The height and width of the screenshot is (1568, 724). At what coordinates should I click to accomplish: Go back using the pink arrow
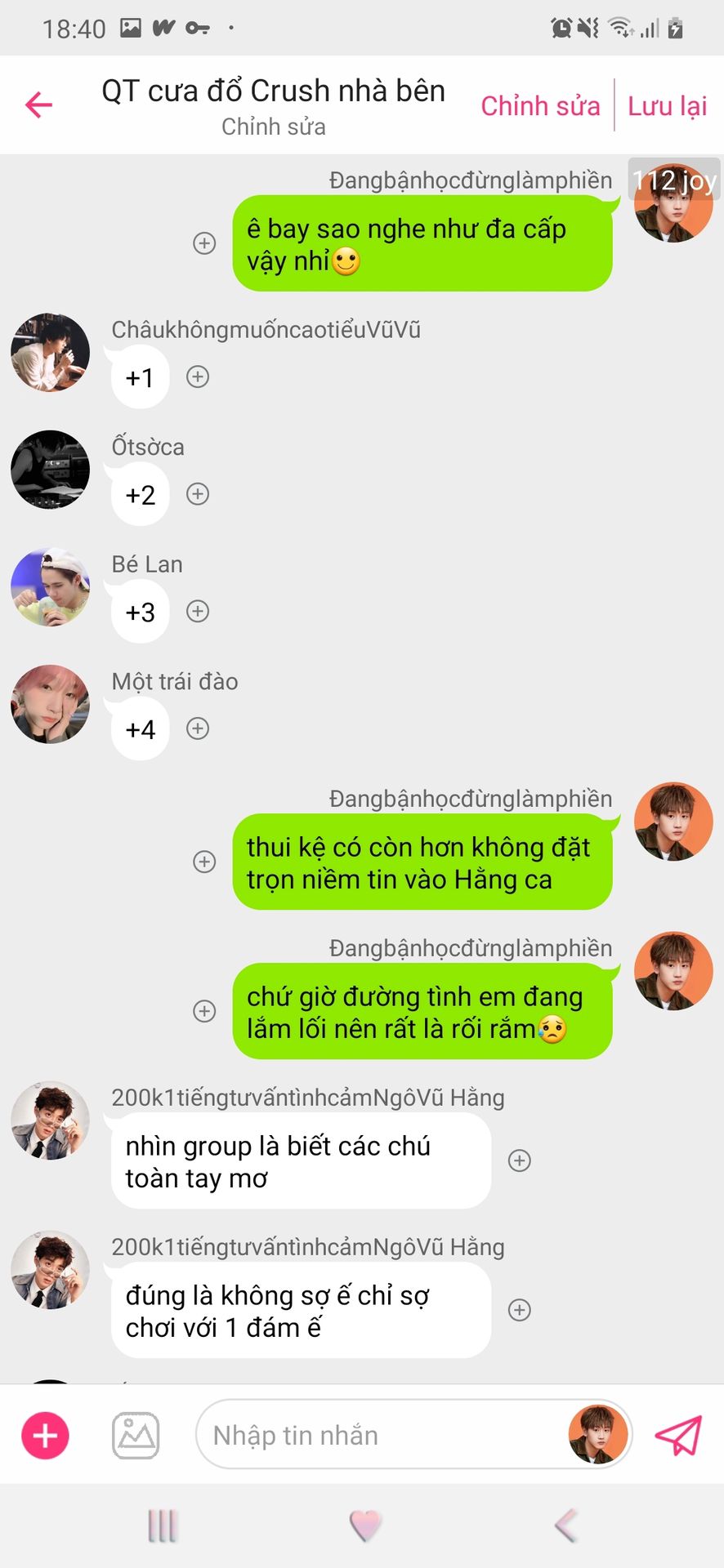coord(38,105)
